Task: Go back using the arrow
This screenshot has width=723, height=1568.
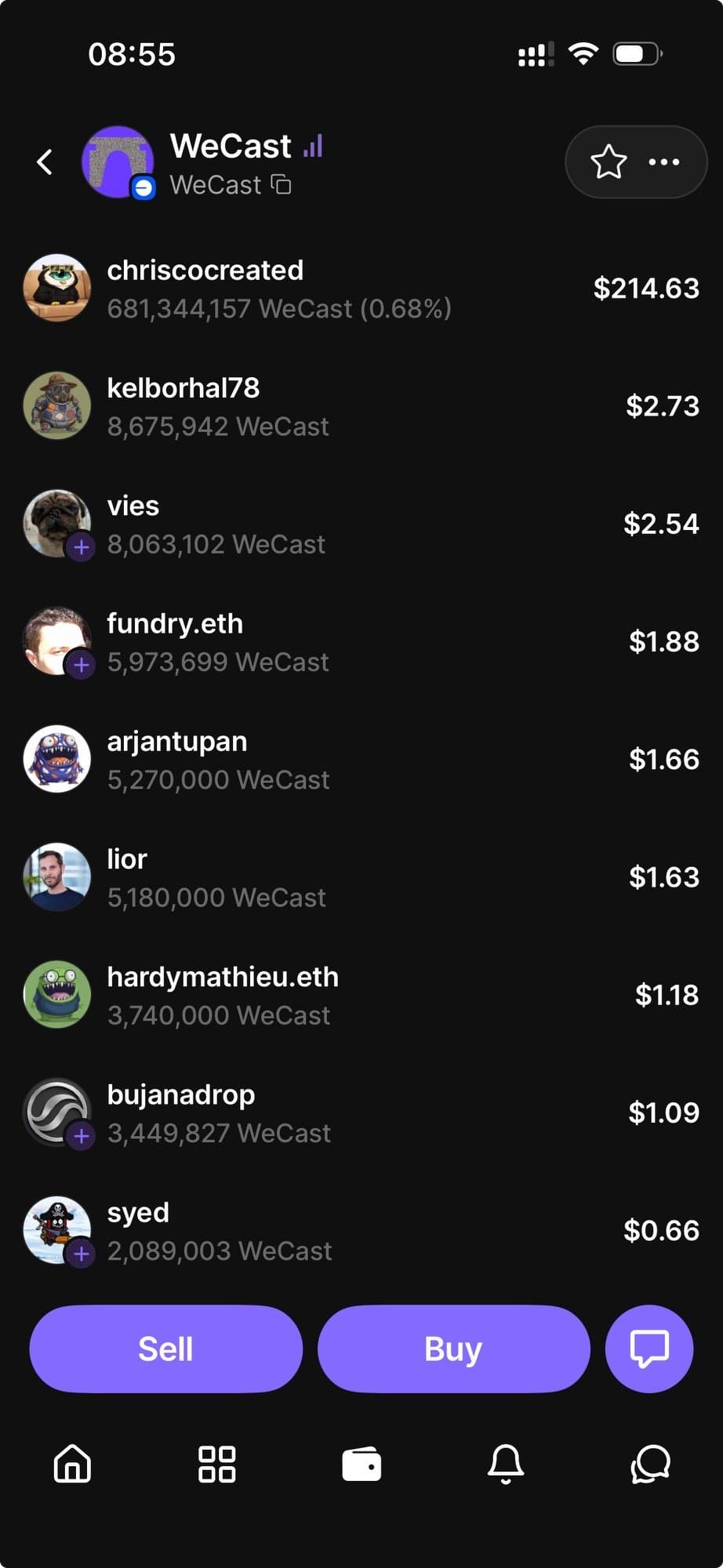Action: [x=45, y=162]
